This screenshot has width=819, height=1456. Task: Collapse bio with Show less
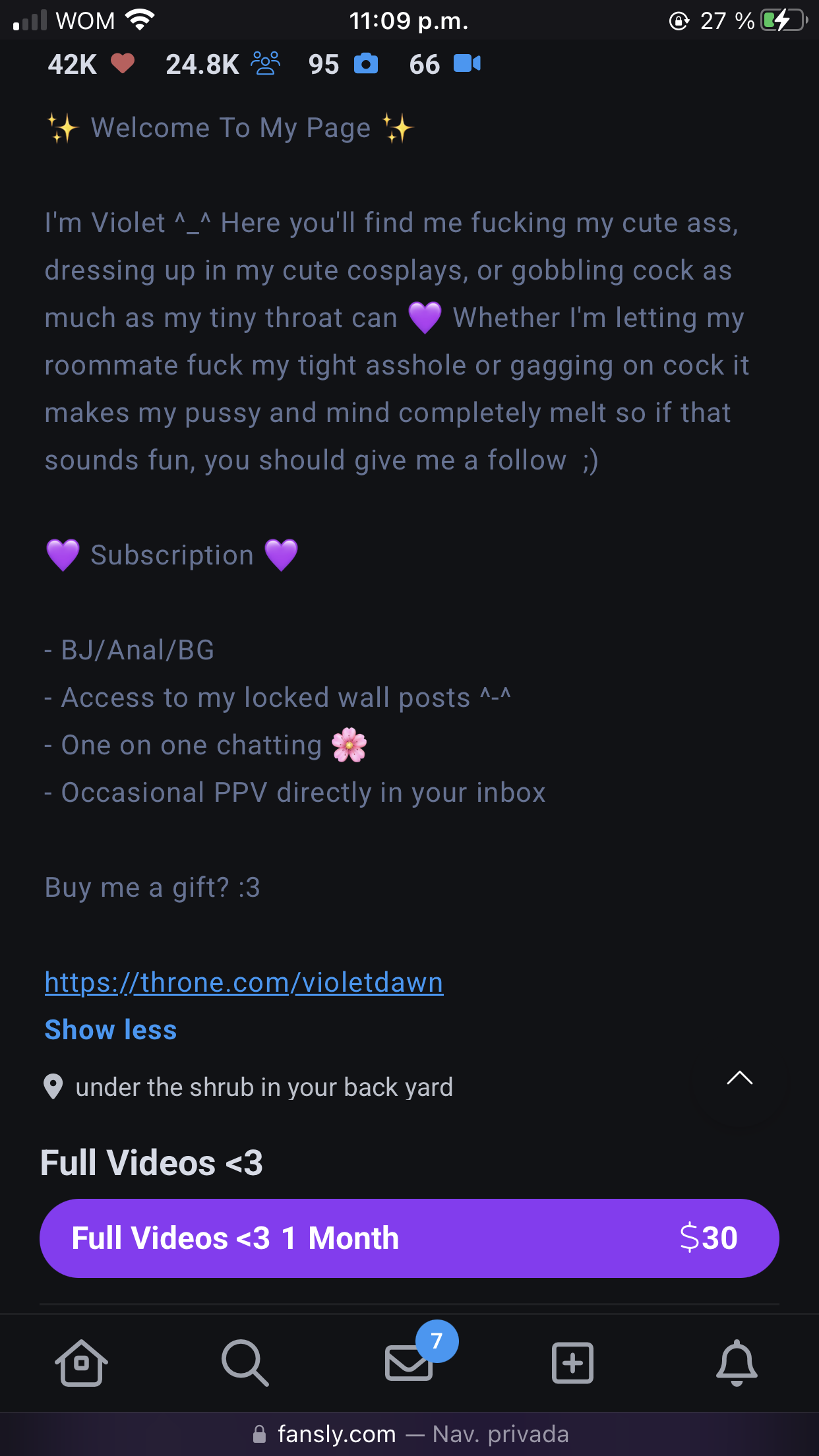tap(111, 1030)
